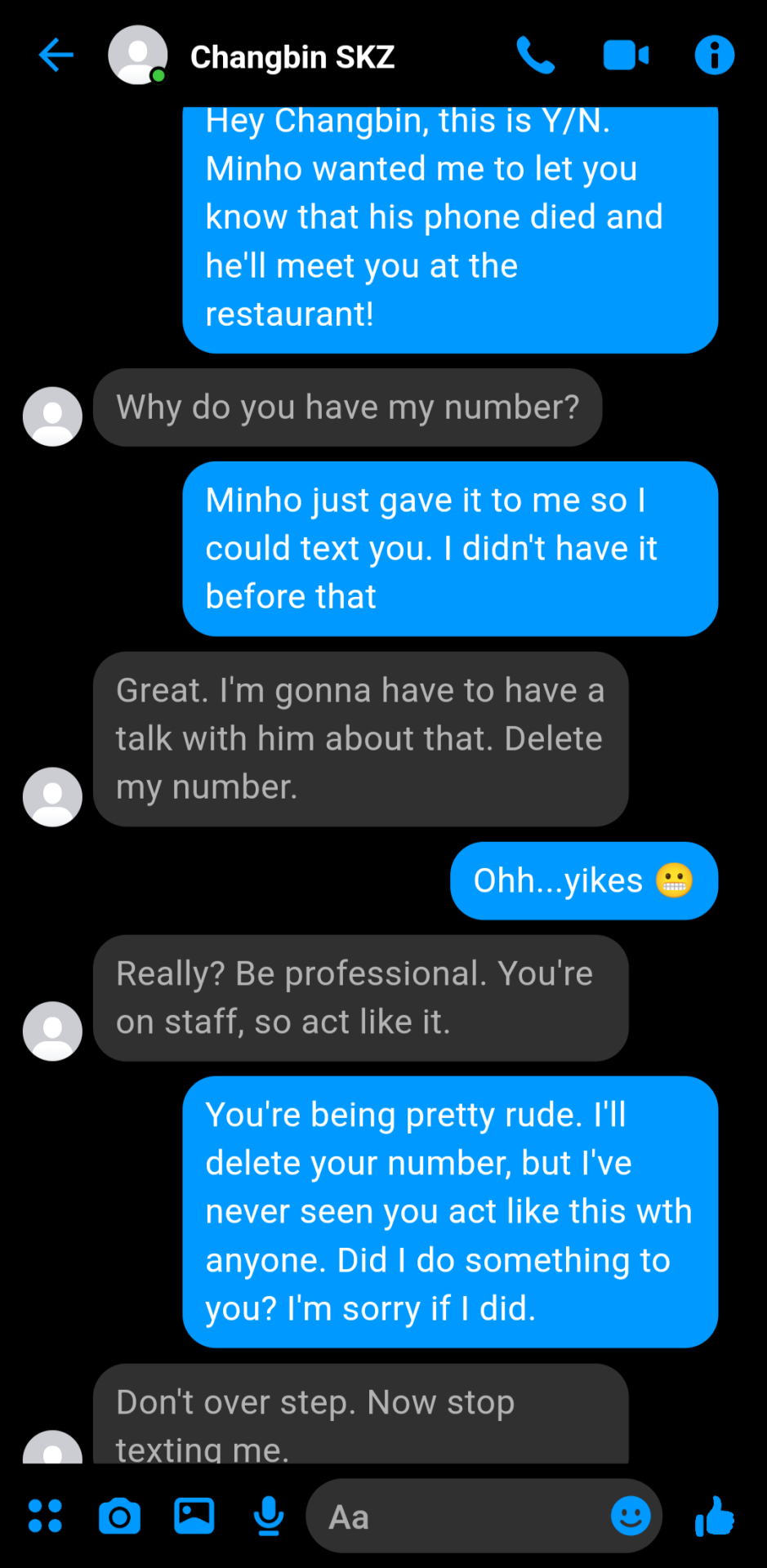Start a video call with Changbin SKZ
The image size is (767, 1568).
pyautogui.click(x=626, y=56)
